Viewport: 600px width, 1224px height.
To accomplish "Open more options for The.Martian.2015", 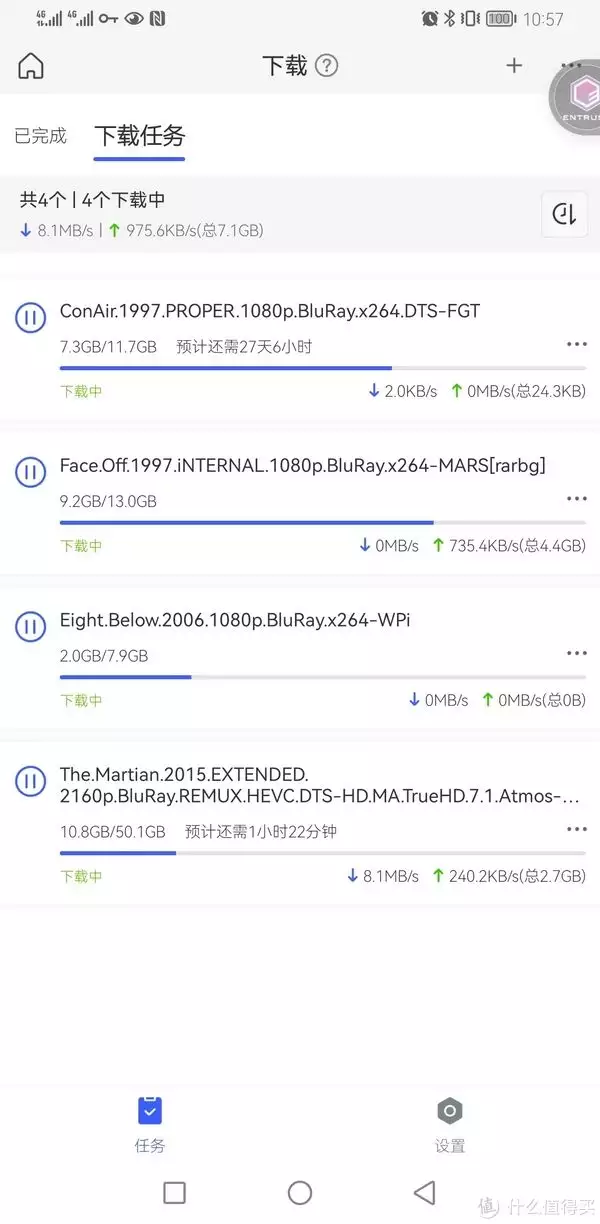I will 576,829.
